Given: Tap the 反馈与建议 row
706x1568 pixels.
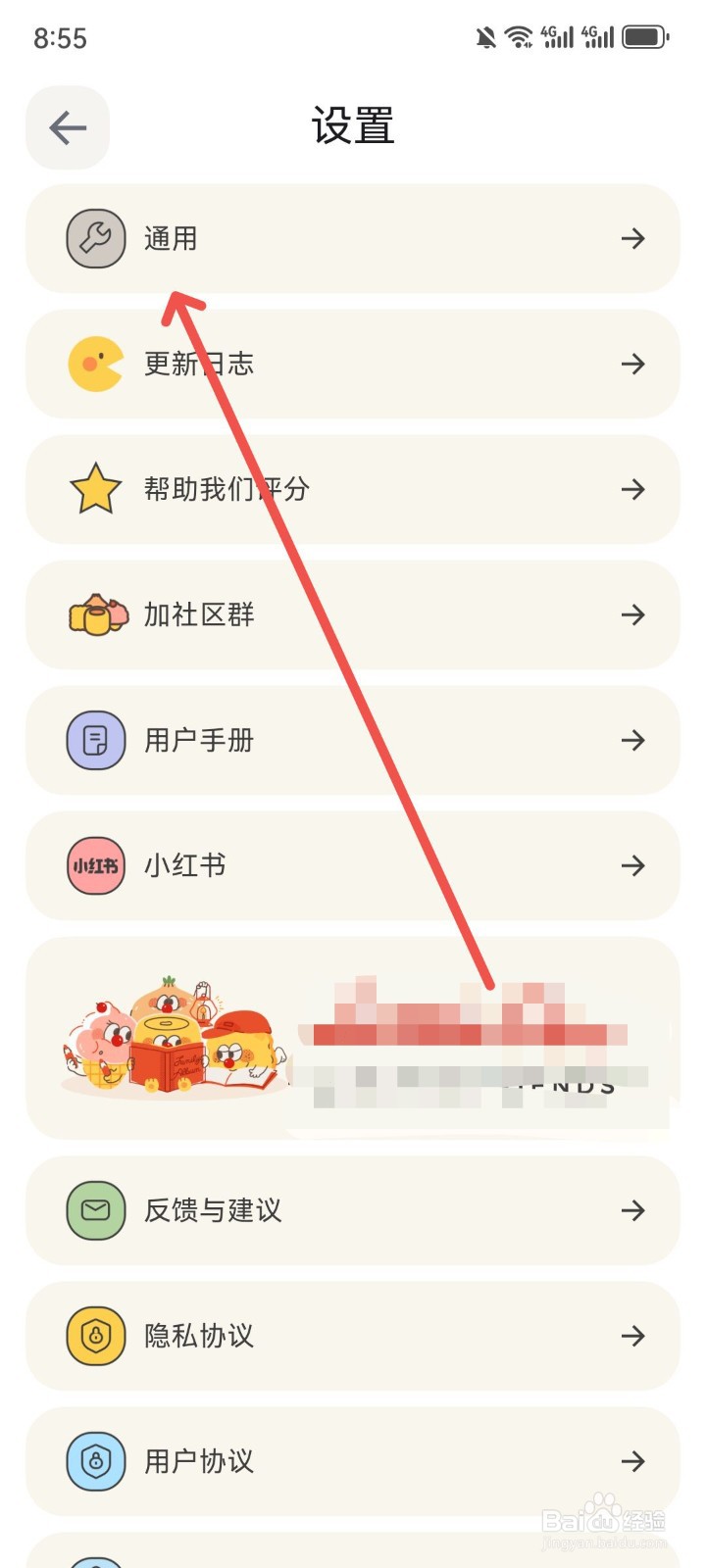Looking at the screenshot, I should click(x=353, y=1210).
